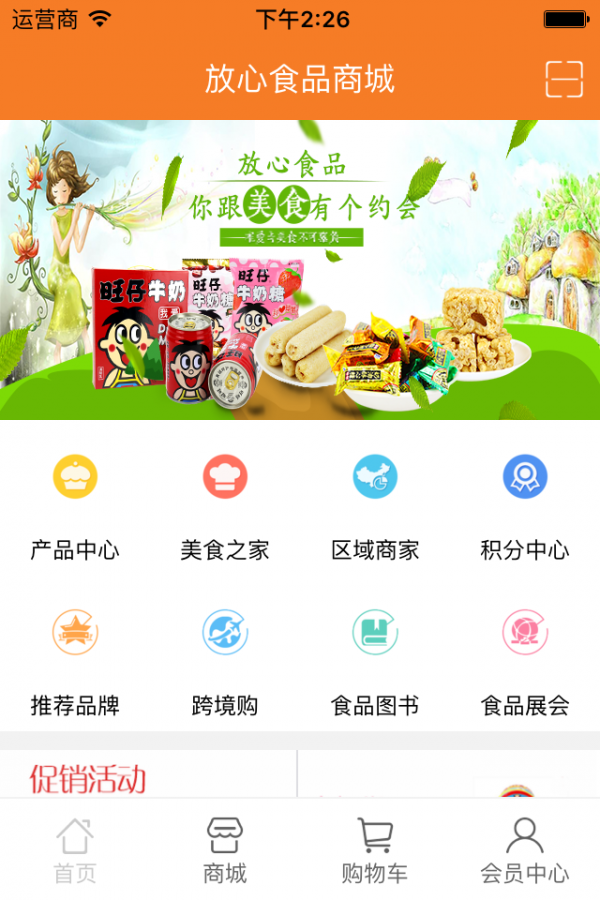View 推荐品牌 recommended brands
The height and width of the screenshot is (900, 600).
(x=75, y=662)
